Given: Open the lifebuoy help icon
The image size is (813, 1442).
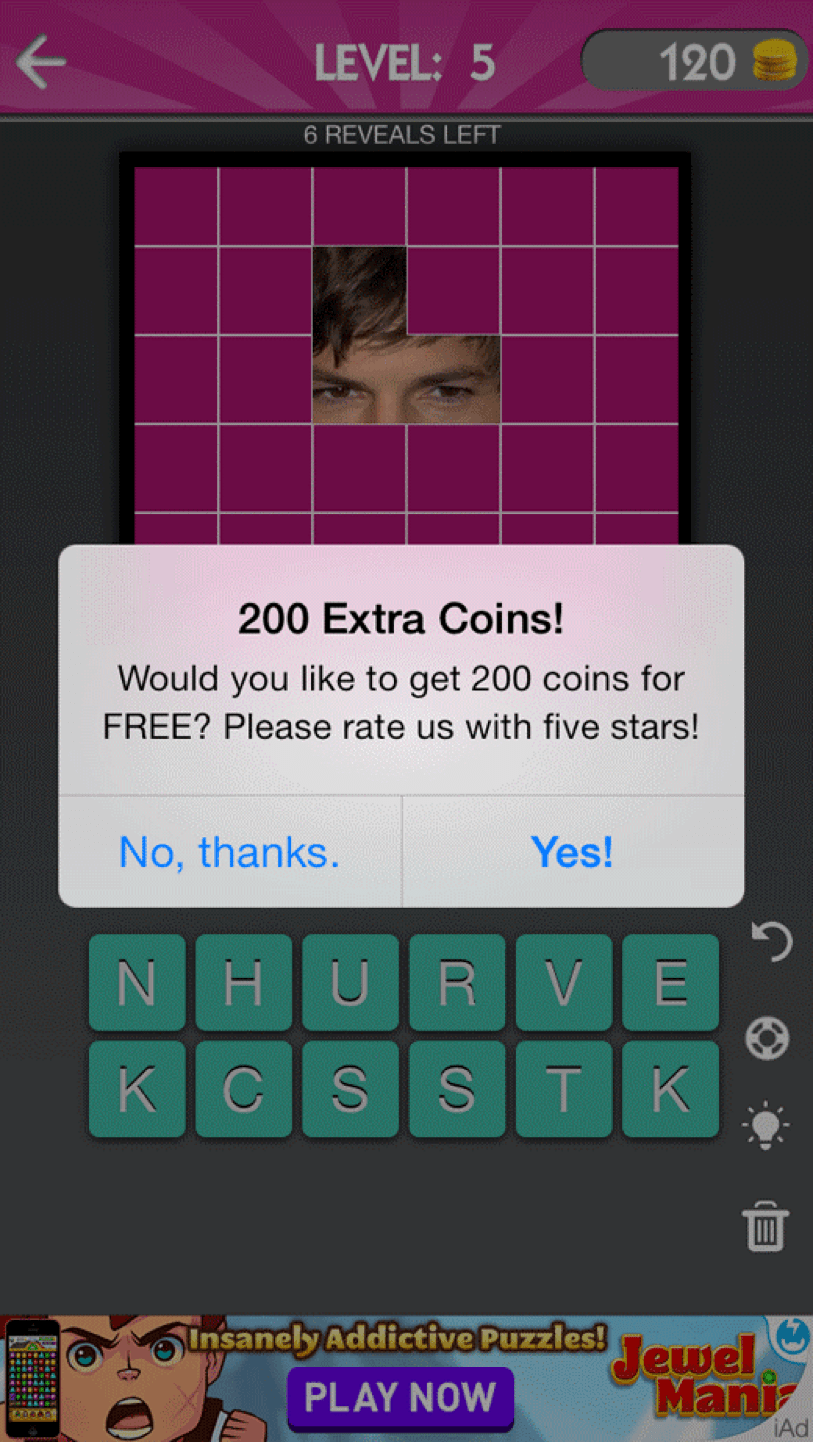Looking at the screenshot, I should [767, 1038].
